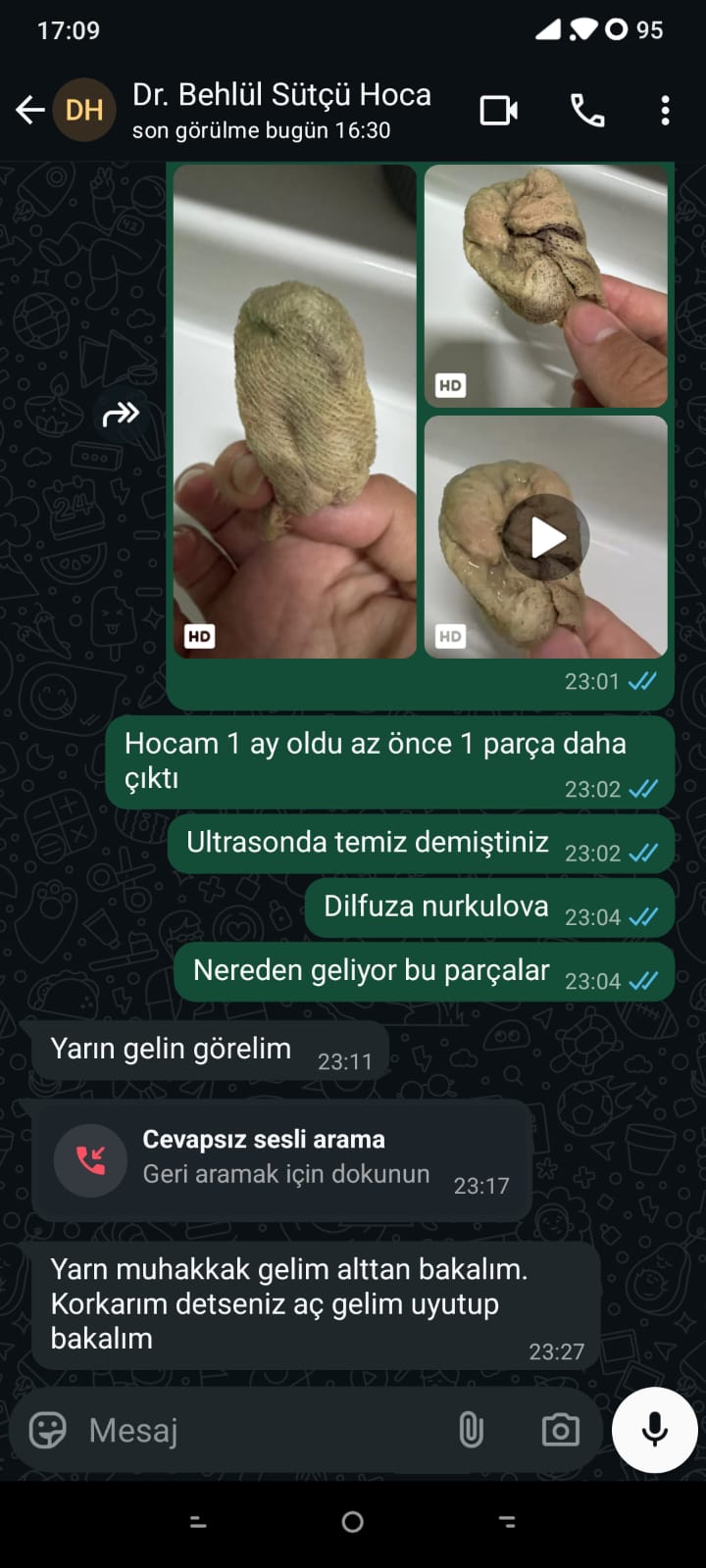Open Dr. Behlül Sütçü Hoca contact info
The image size is (706, 1568).
(x=281, y=110)
